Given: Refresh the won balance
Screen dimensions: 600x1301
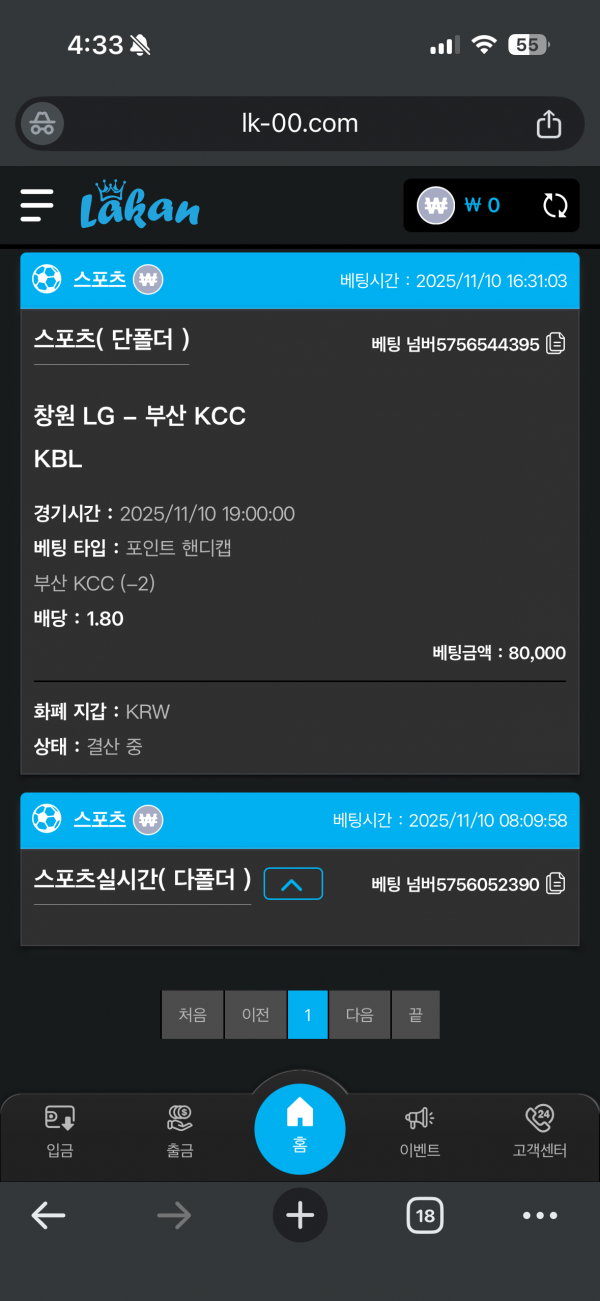Looking at the screenshot, I should pos(555,206).
